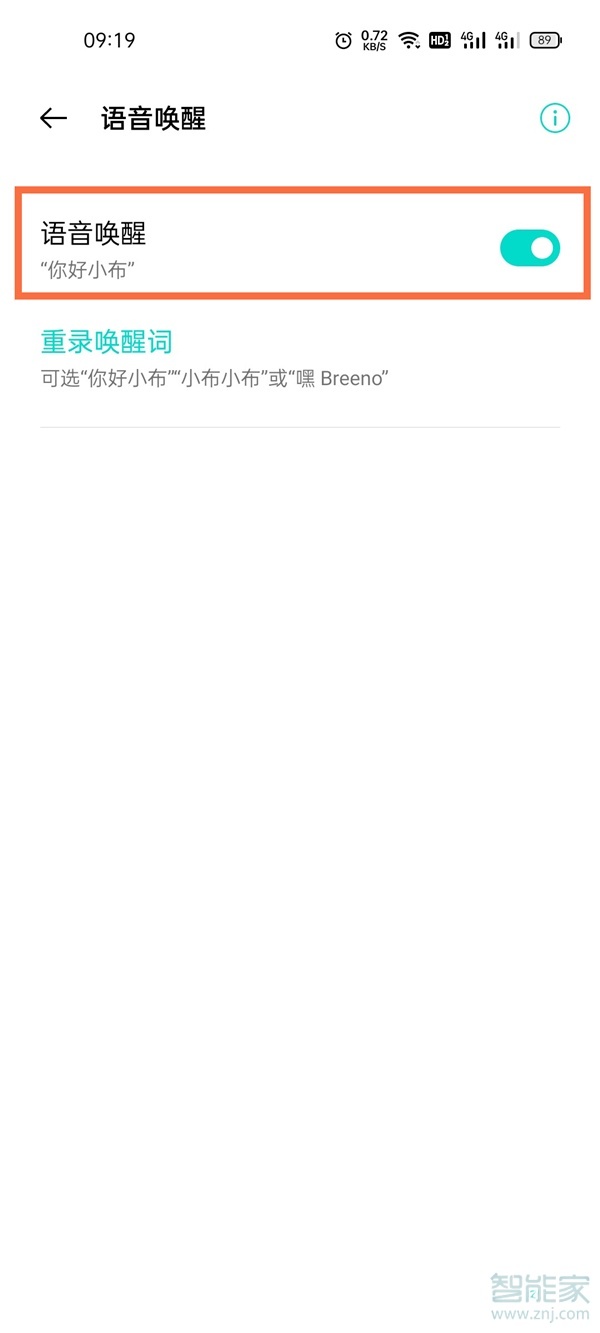Image resolution: width=600 pixels, height=1333 pixels.
Task: Go back using the back arrow
Action: pos(53,118)
